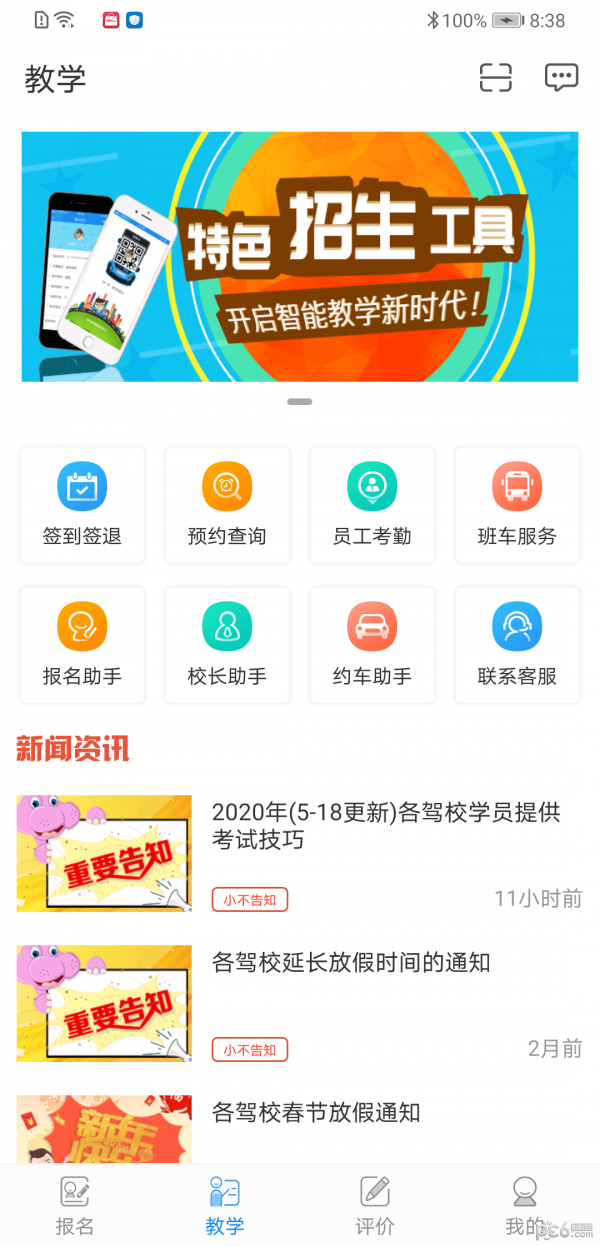The height and width of the screenshot is (1247, 600).
Task: Tap 联系客服 to contact support
Action: [x=517, y=645]
